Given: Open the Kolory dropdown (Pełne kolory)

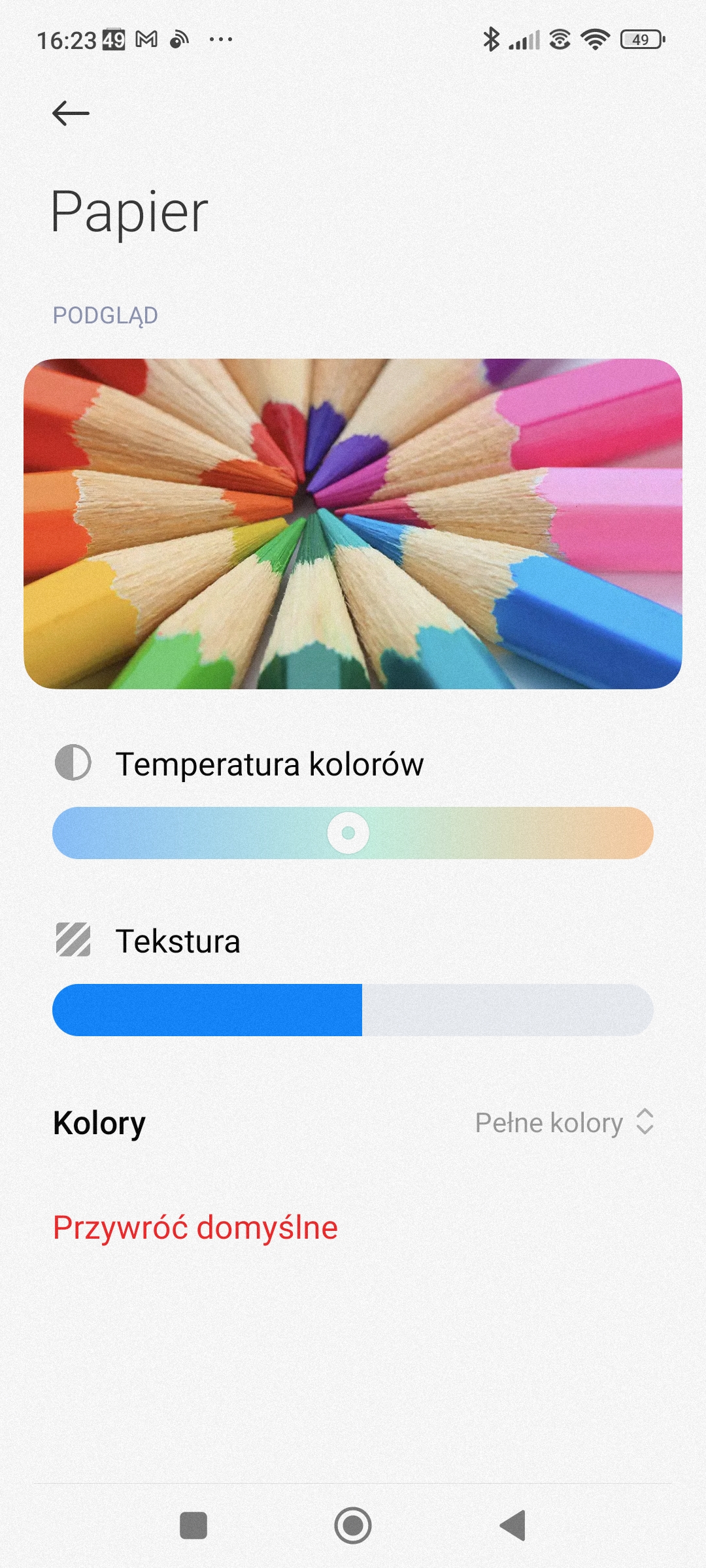Looking at the screenshot, I should tap(563, 1123).
